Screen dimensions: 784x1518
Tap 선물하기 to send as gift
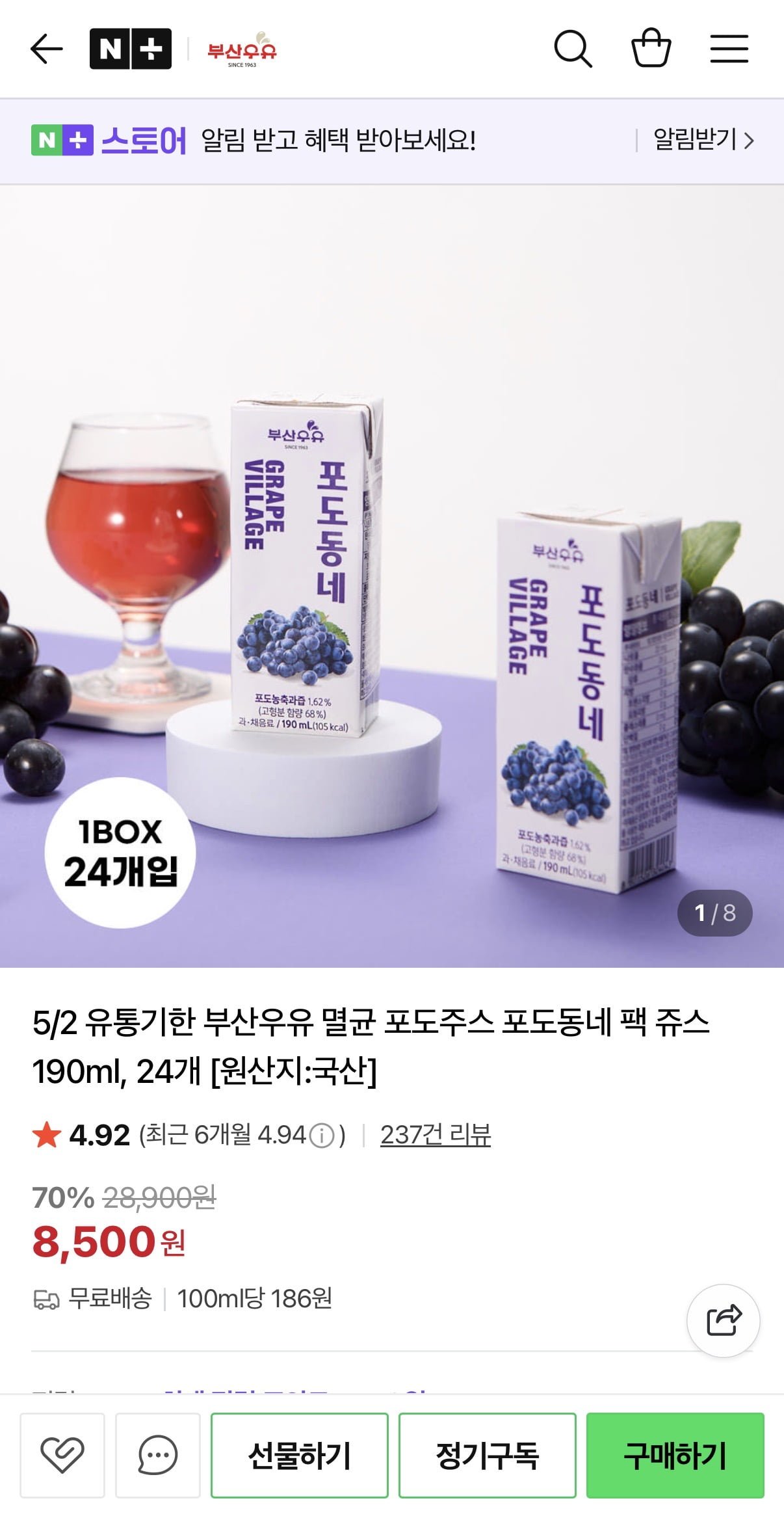point(300,1455)
